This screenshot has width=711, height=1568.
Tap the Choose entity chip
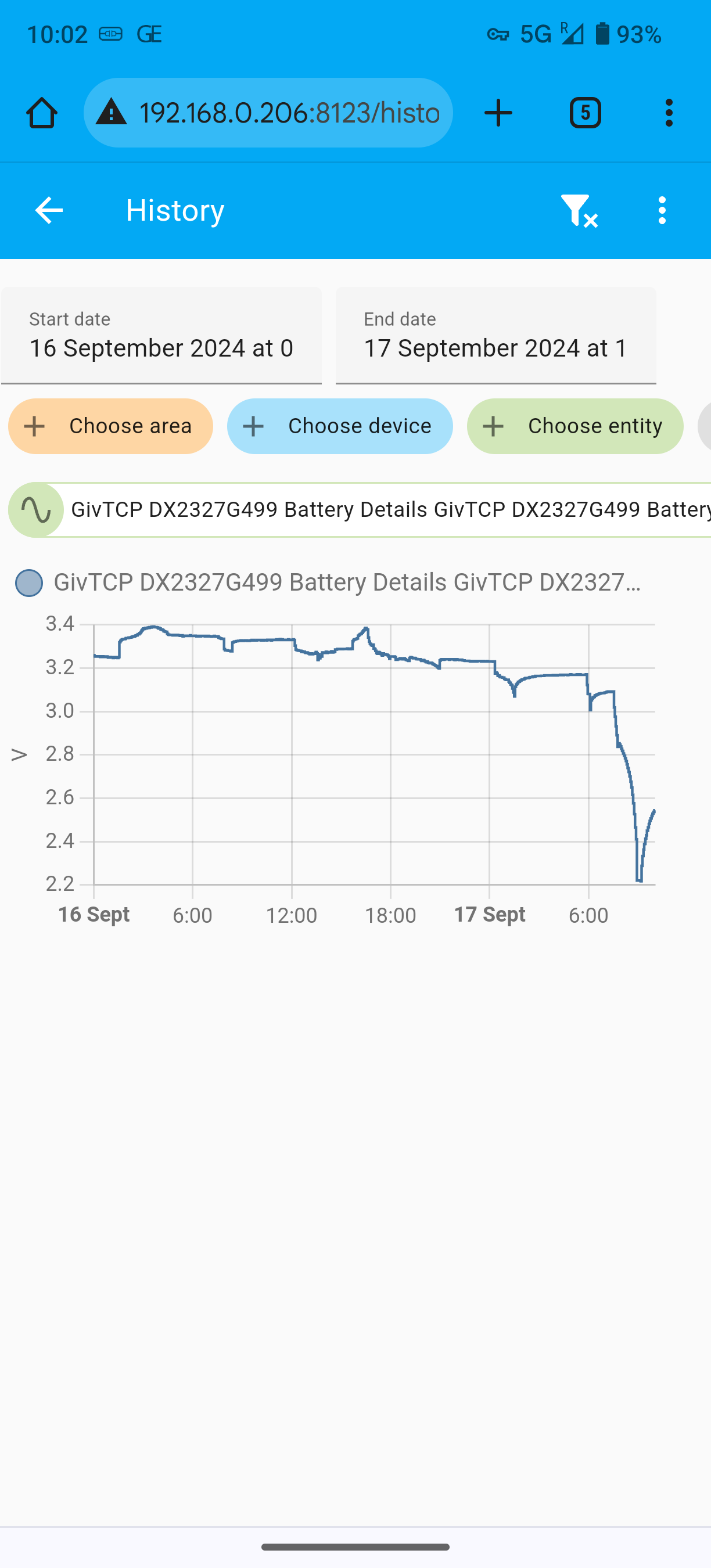(575, 426)
